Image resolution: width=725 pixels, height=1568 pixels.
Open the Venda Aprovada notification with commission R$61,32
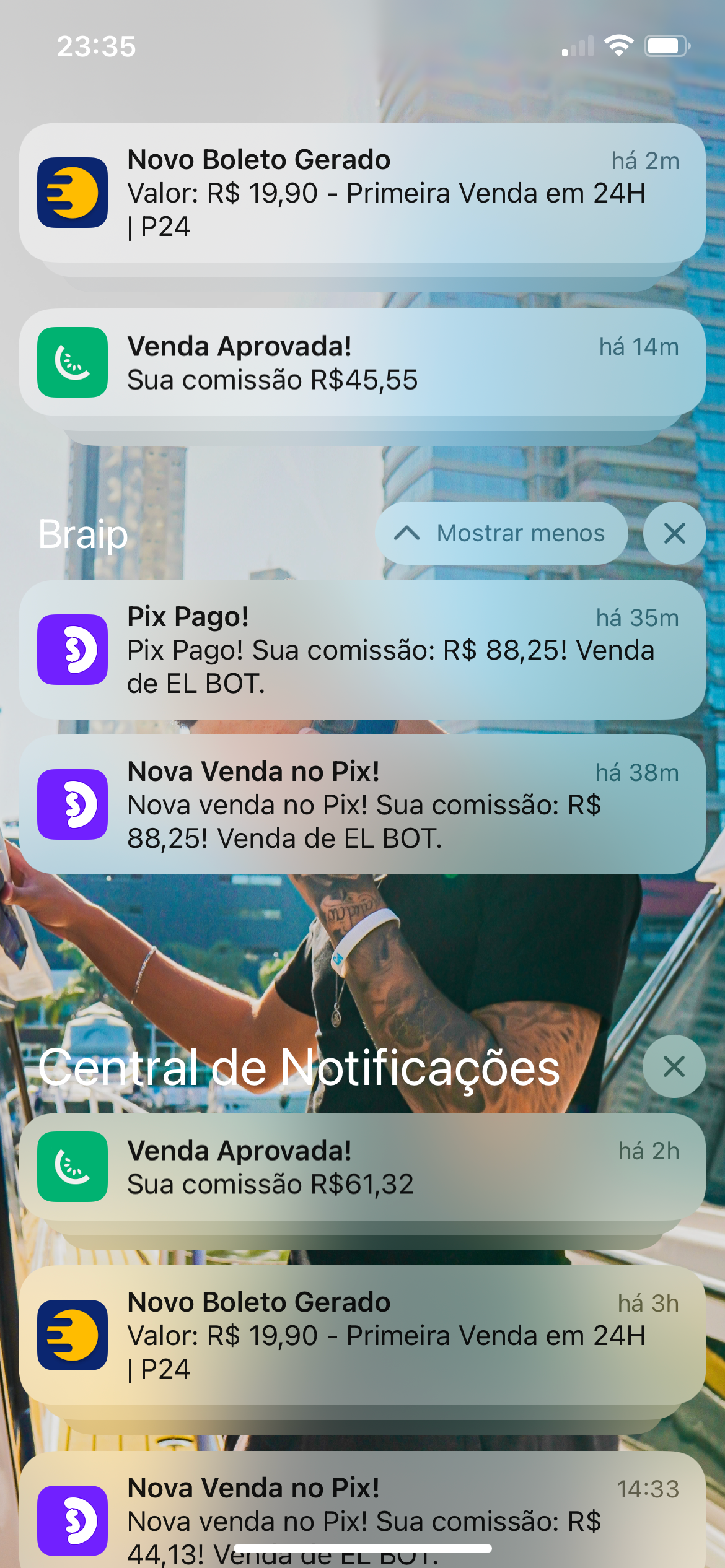(x=362, y=1167)
